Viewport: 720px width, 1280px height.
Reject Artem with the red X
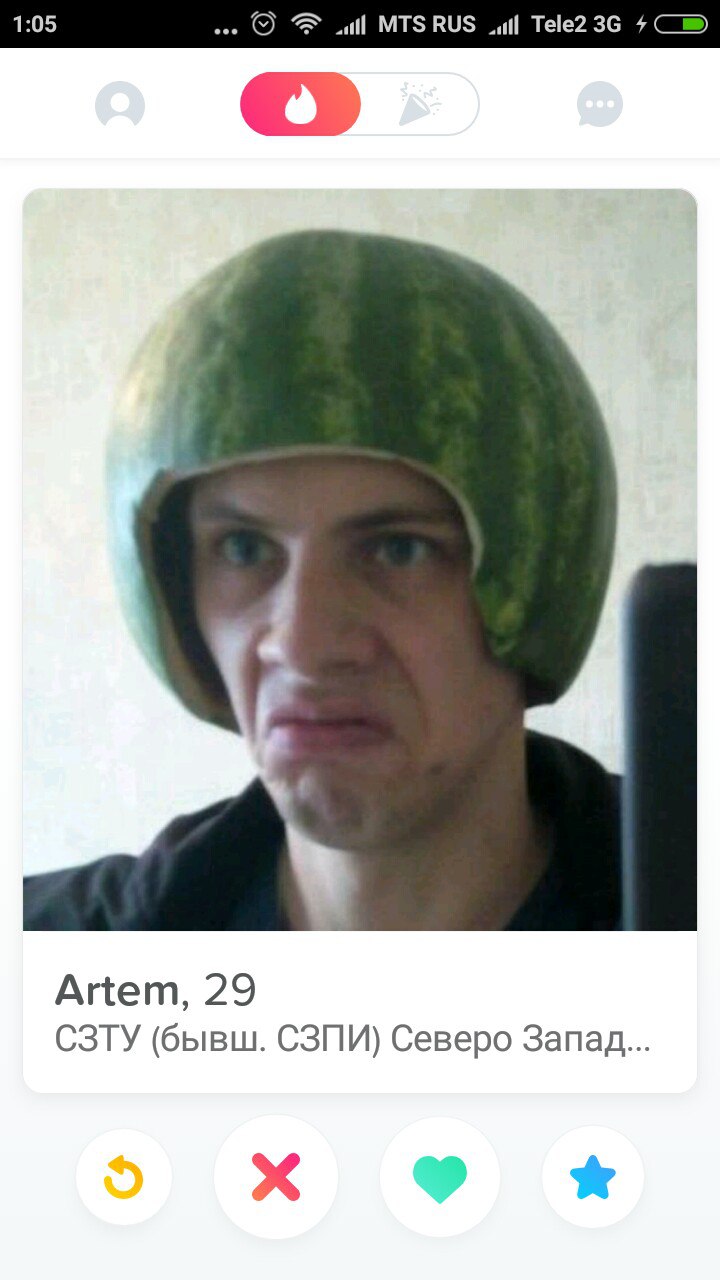coord(276,1177)
